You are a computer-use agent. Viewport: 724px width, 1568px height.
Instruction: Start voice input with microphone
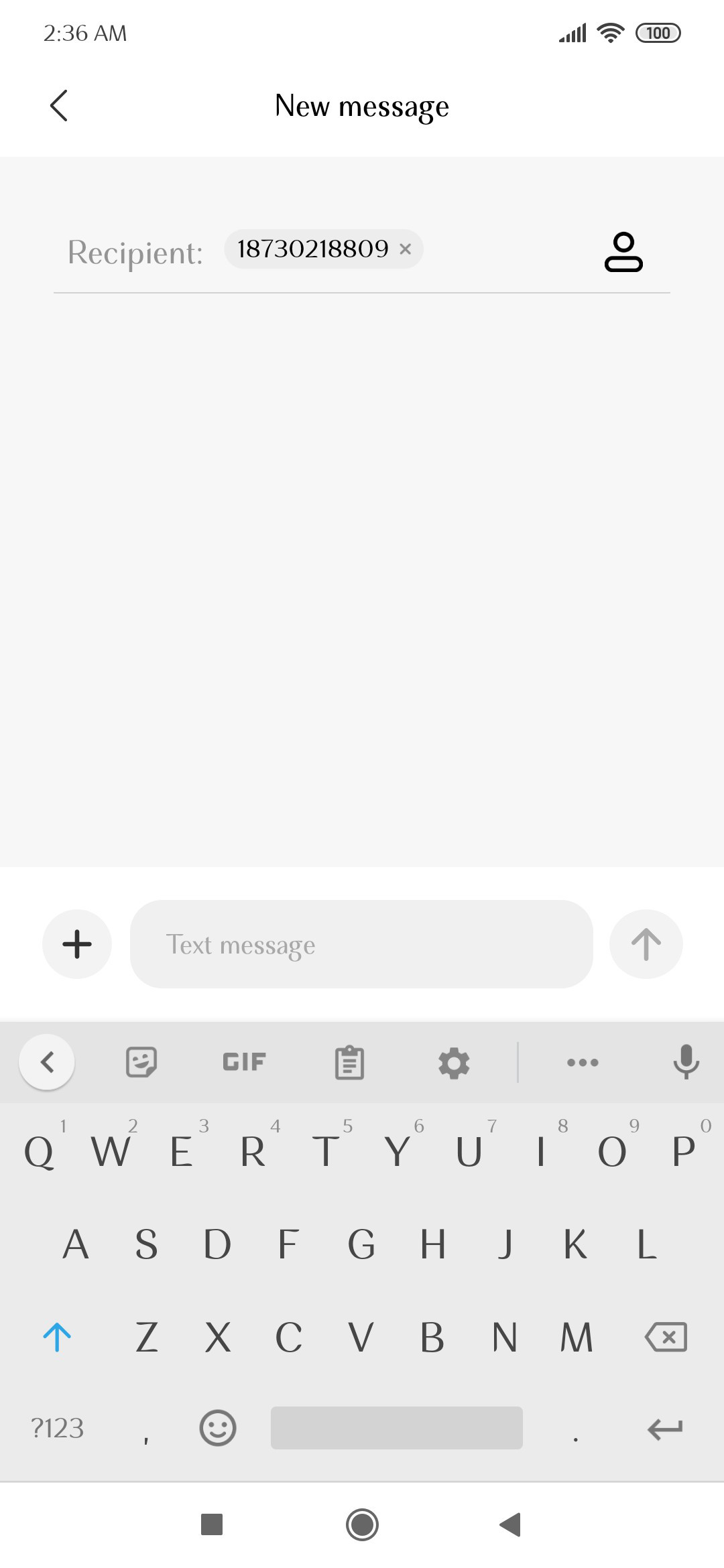(686, 1062)
